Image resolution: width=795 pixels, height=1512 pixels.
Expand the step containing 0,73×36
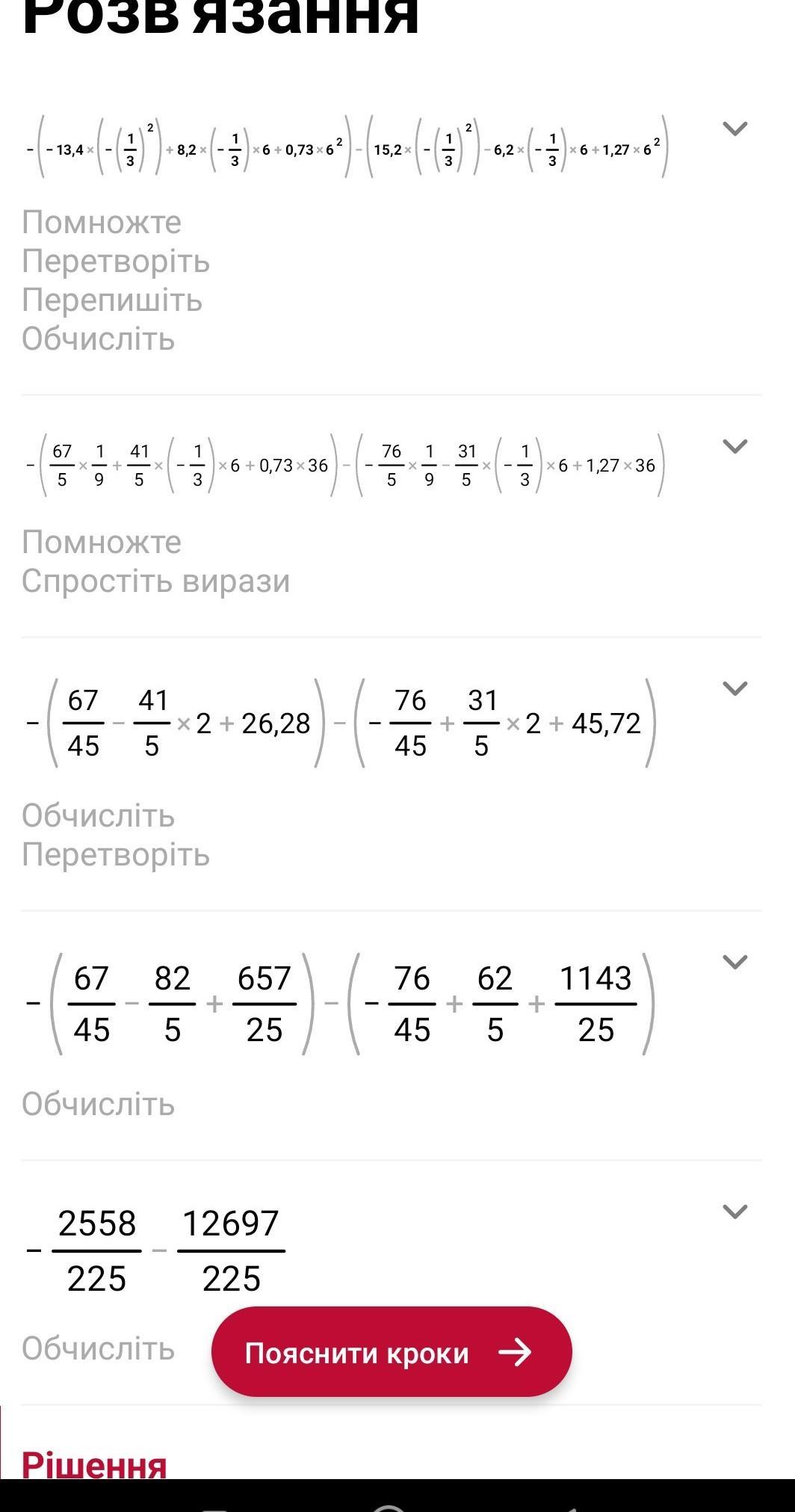point(735,446)
